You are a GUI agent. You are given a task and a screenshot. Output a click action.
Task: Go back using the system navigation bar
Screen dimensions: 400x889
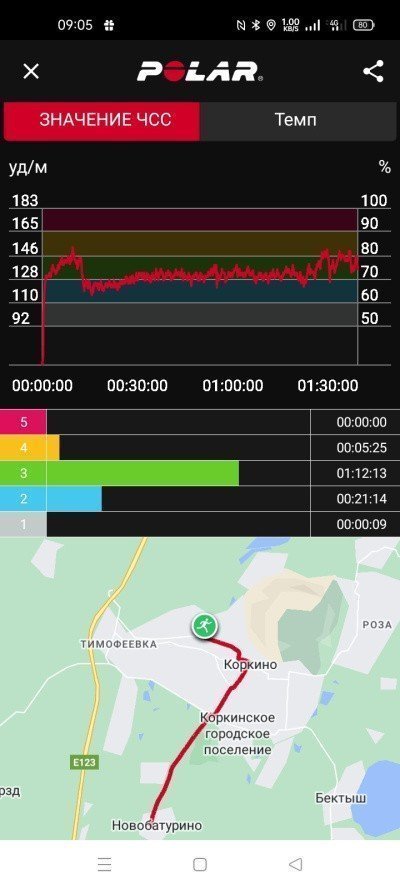coord(295,864)
